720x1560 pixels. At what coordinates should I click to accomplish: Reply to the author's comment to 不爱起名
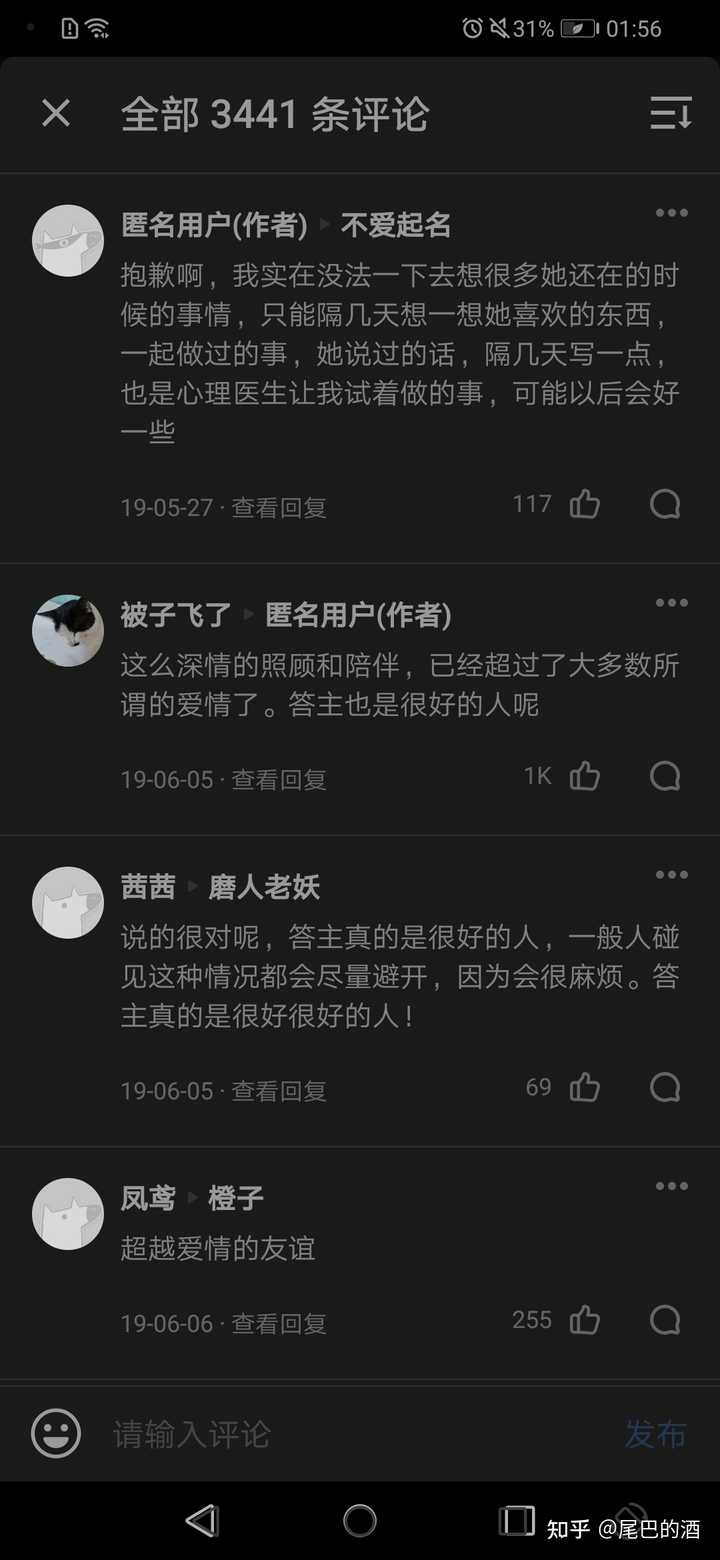coord(665,504)
